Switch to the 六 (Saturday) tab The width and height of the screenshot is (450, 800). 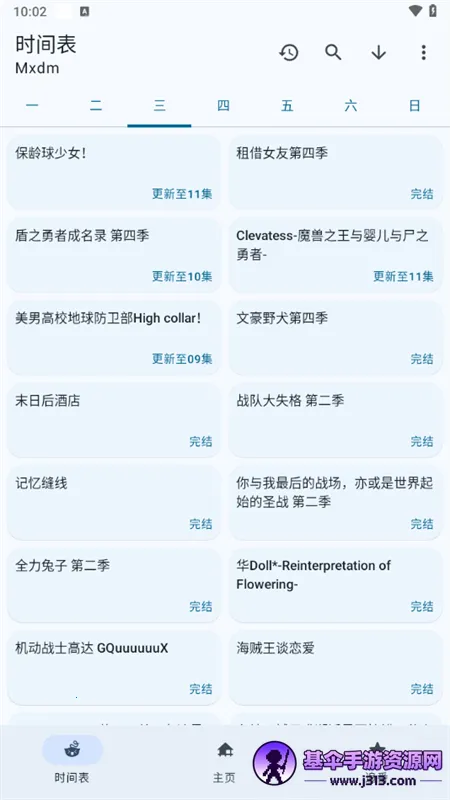[351, 106]
